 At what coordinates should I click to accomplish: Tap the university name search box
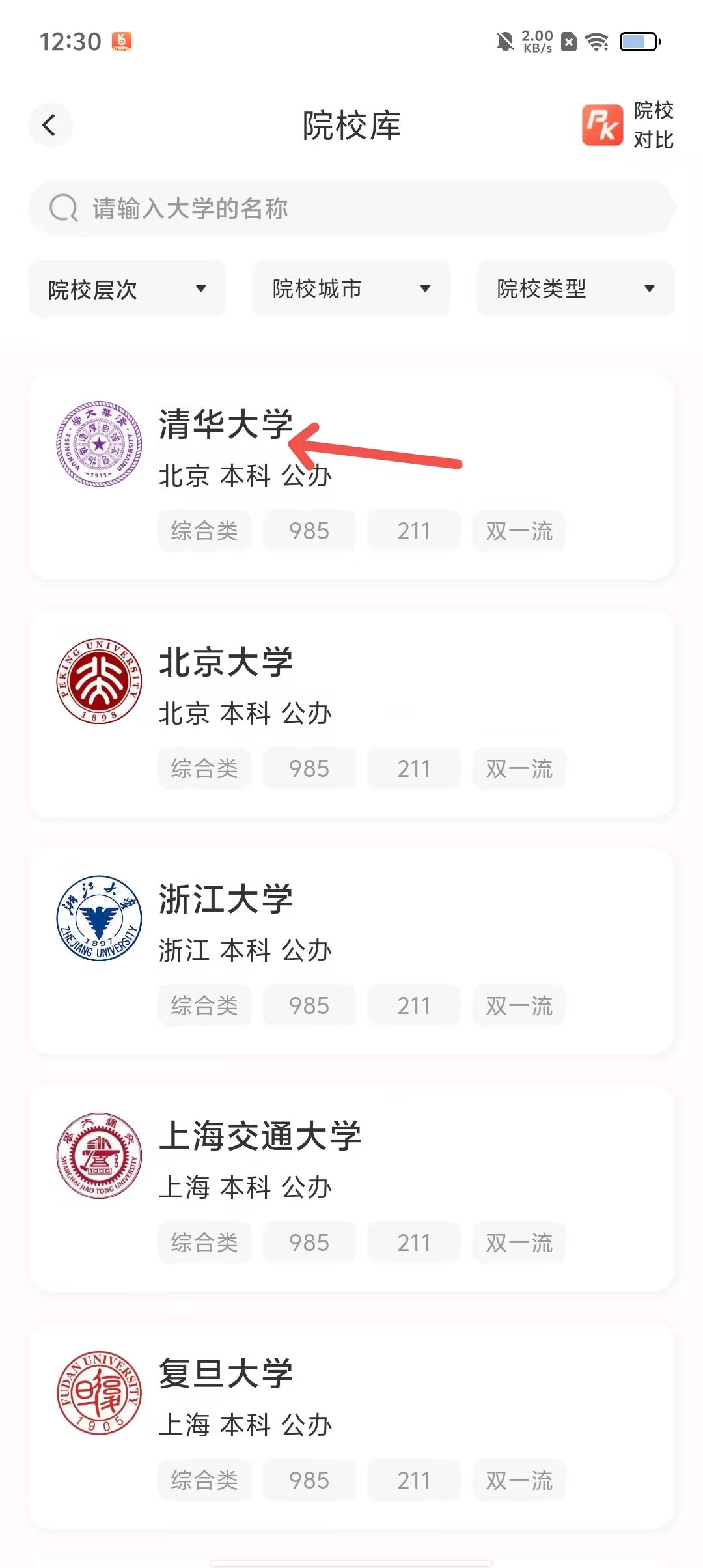351,209
